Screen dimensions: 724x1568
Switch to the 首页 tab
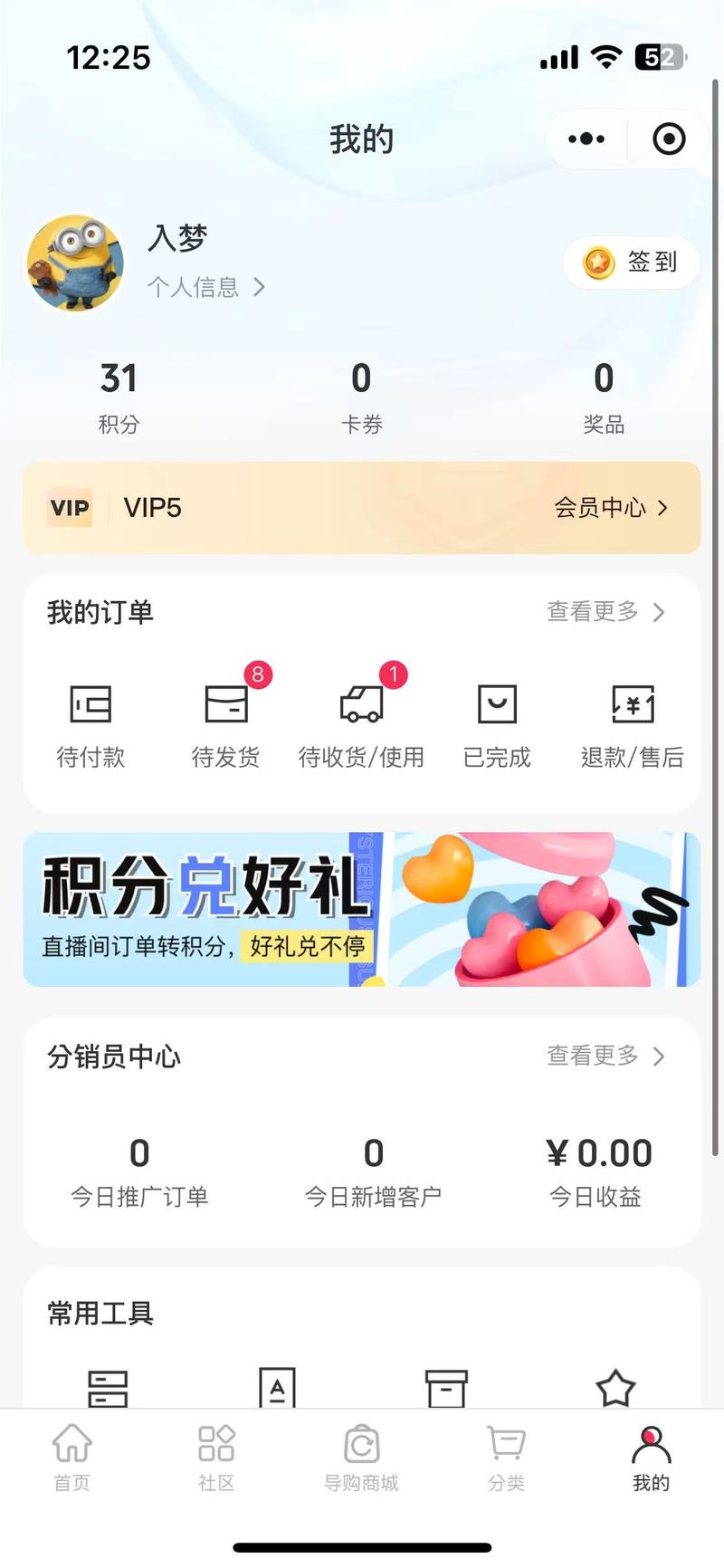point(72,1457)
